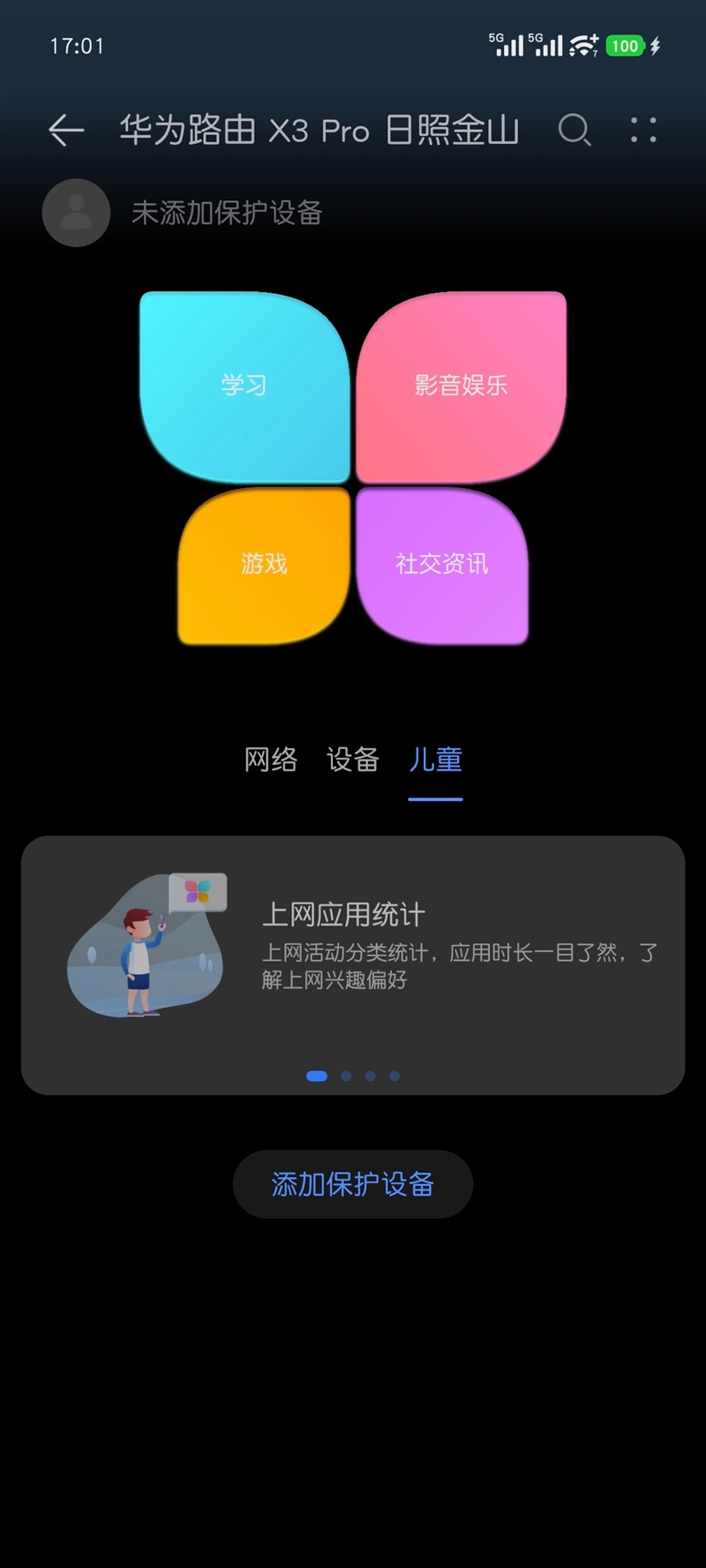Open the 游戏 category tile
This screenshot has width=706, height=1568.
click(264, 564)
